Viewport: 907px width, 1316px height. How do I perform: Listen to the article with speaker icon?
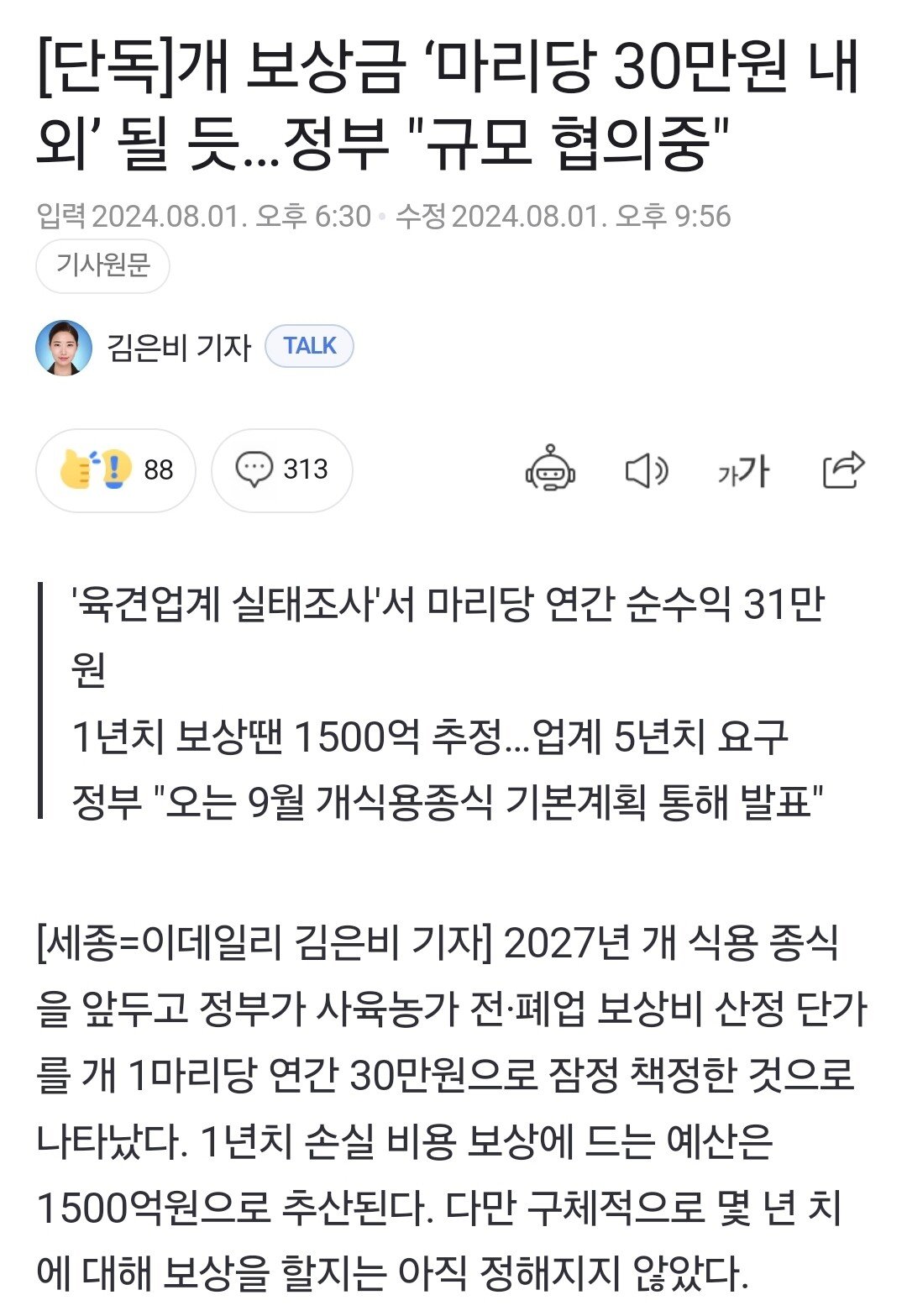pos(647,470)
